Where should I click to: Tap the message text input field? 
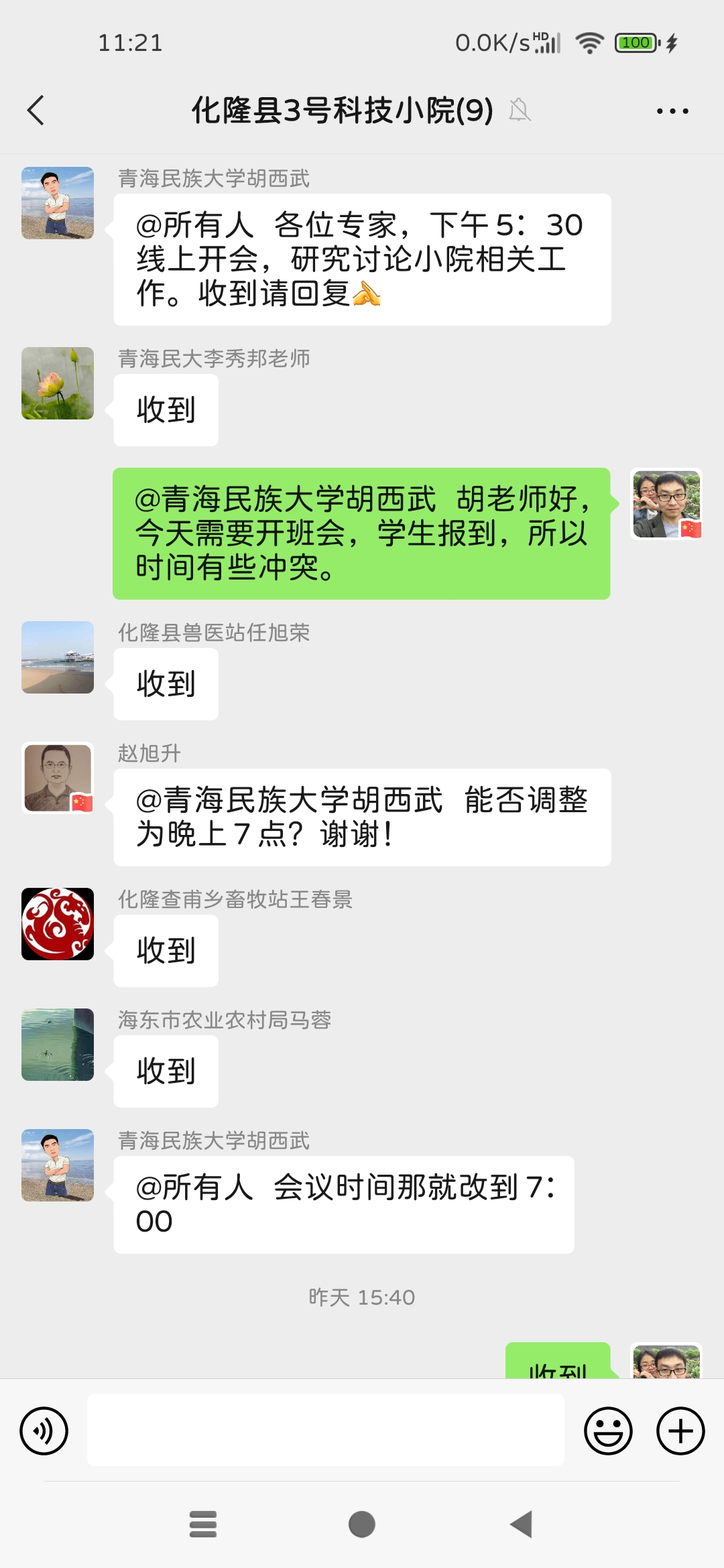325,1430
